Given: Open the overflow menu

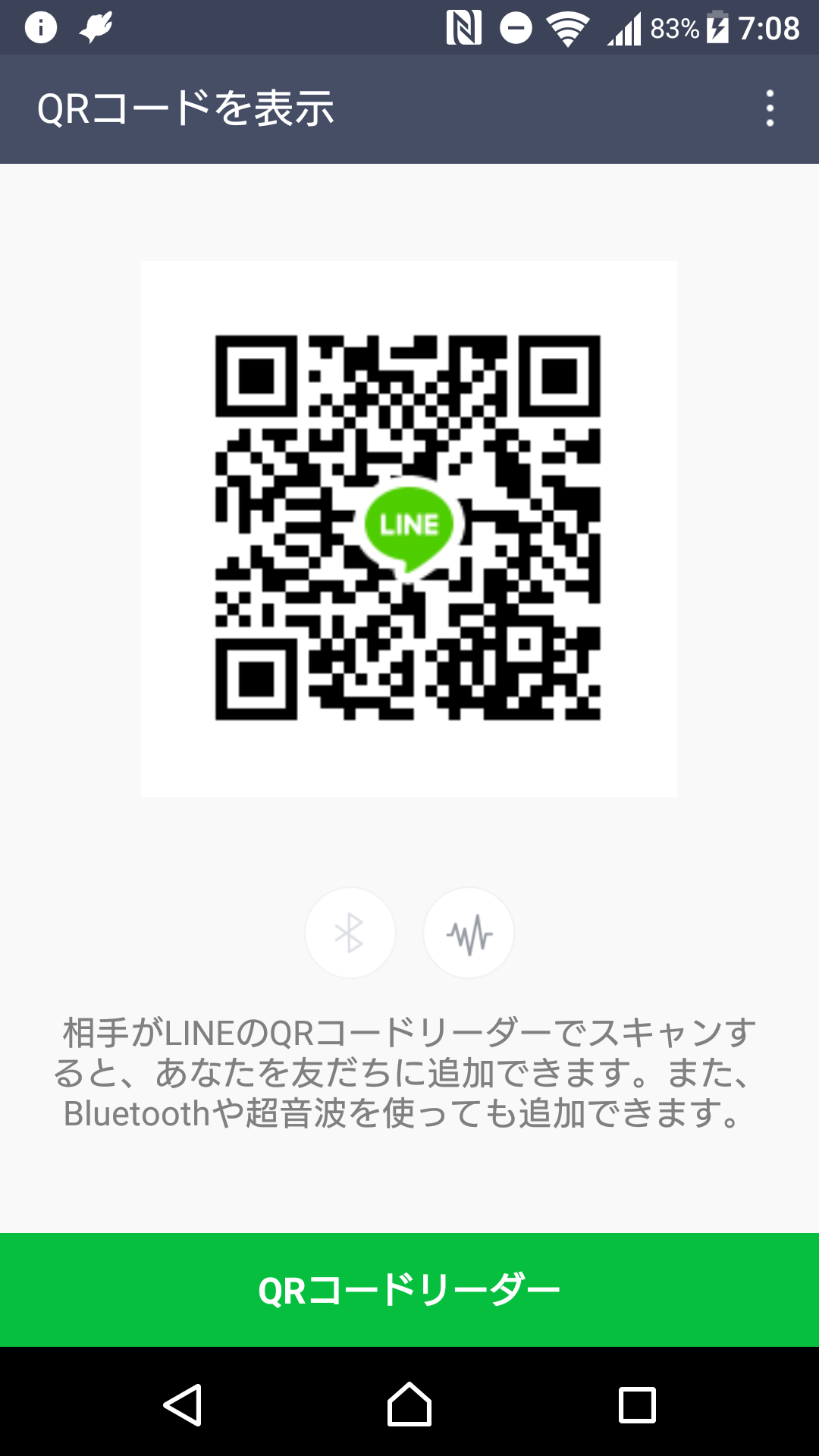Looking at the screenshot, I should click(770, 108).
